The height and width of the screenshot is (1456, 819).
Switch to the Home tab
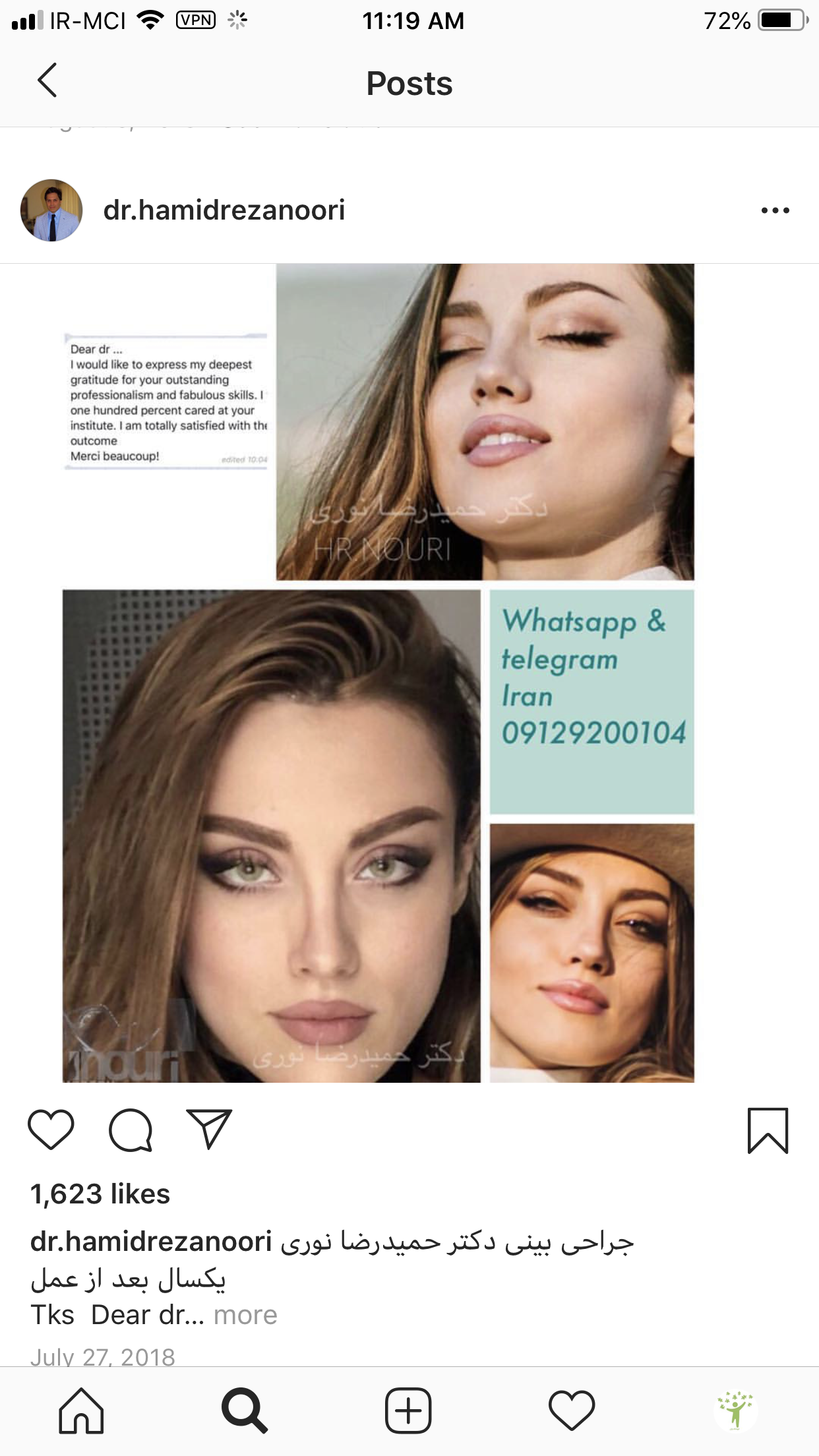point(81,1411)
